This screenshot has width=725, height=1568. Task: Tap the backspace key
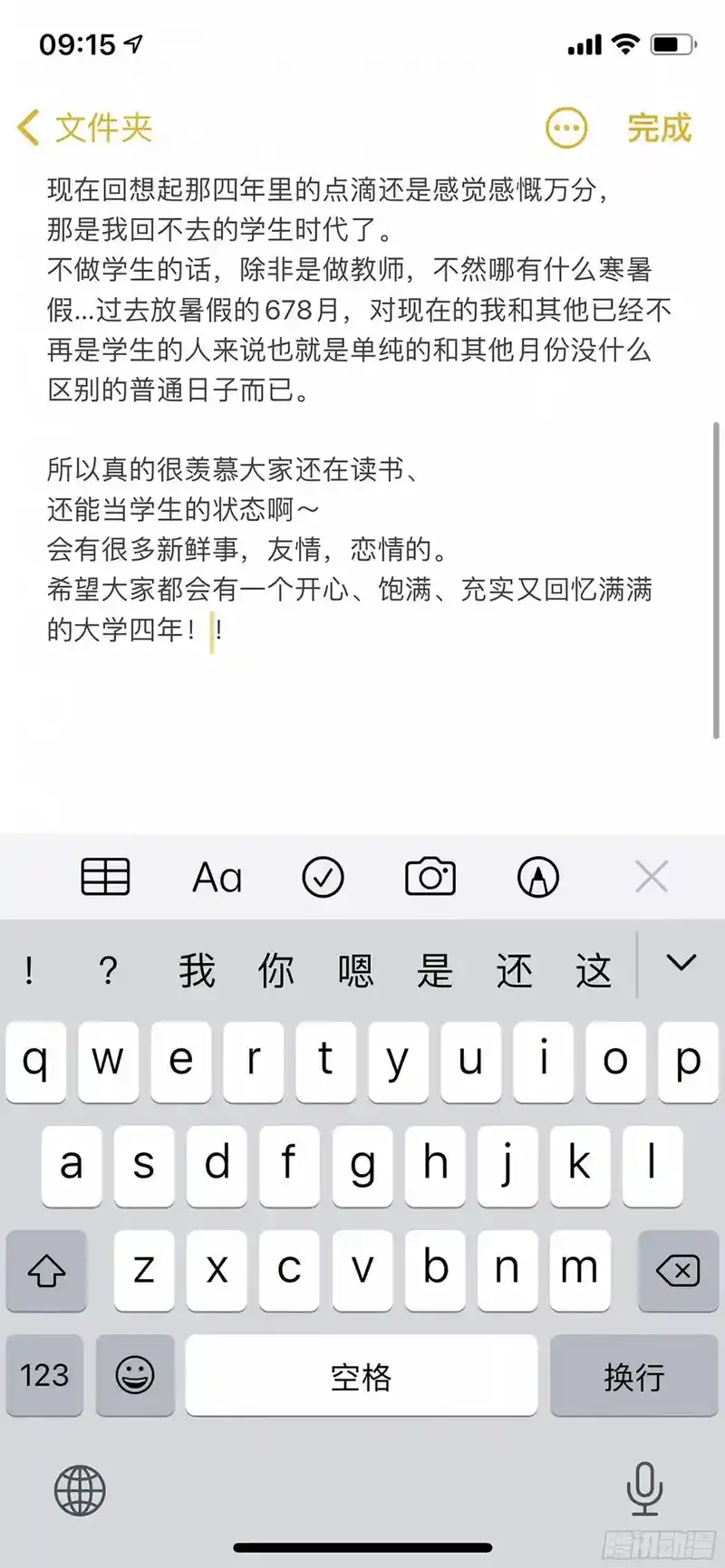(678, 1270)
